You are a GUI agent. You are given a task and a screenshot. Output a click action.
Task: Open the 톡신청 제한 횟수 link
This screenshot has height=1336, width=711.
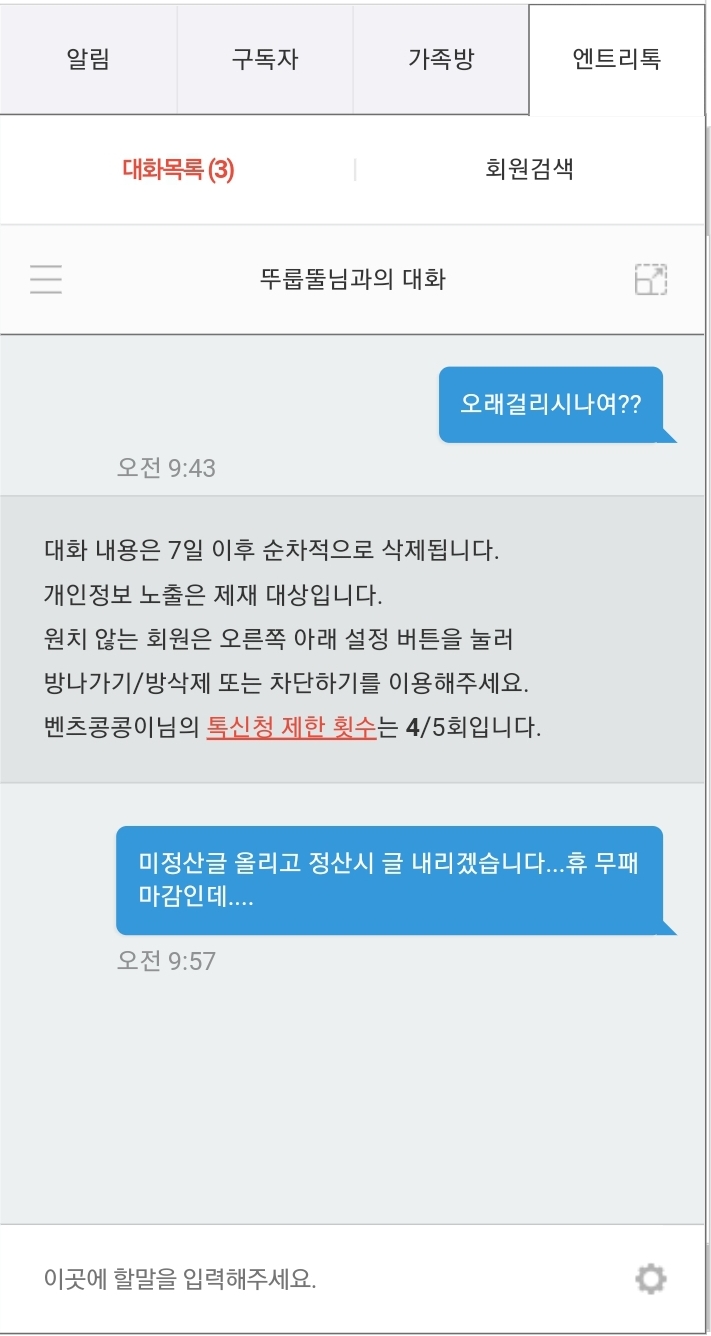coord(291,727)
